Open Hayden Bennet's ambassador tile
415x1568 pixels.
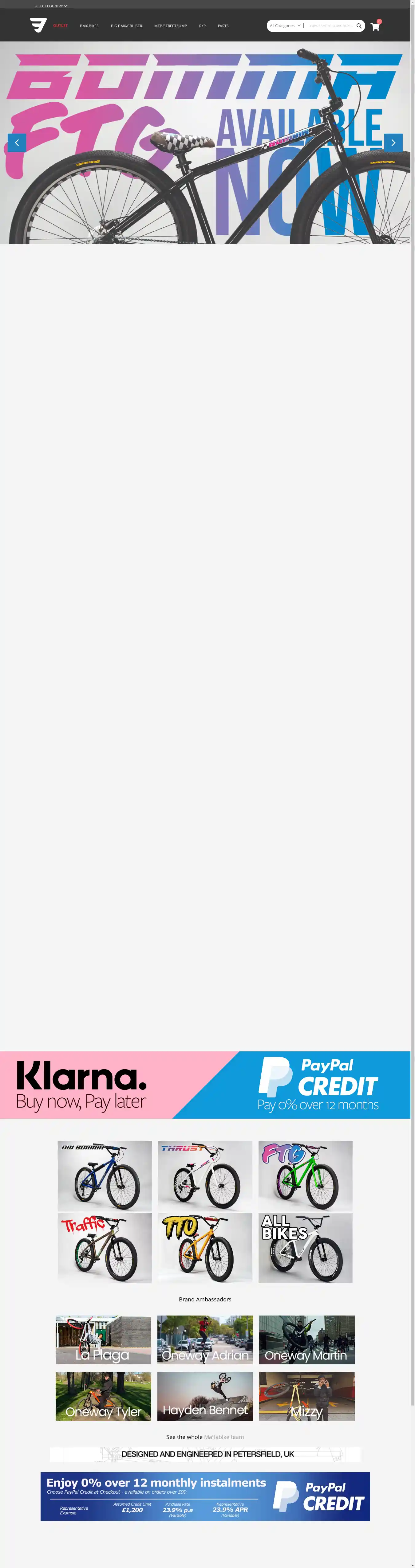205,1396
